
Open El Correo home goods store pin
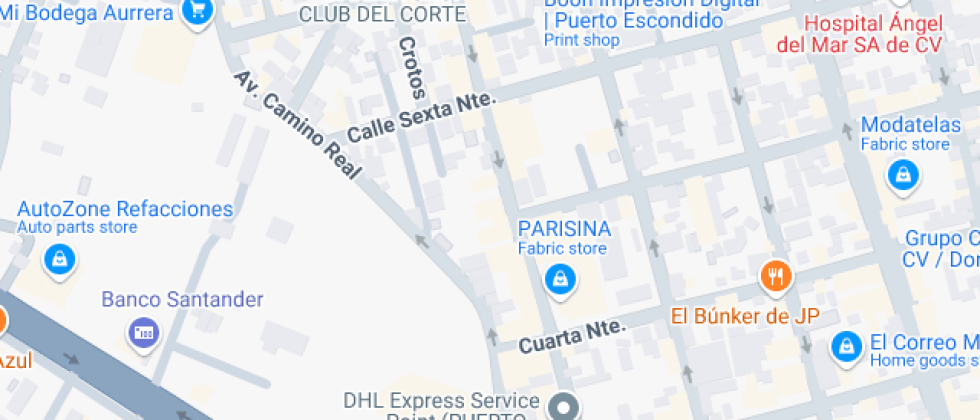[x=846, y=347]
